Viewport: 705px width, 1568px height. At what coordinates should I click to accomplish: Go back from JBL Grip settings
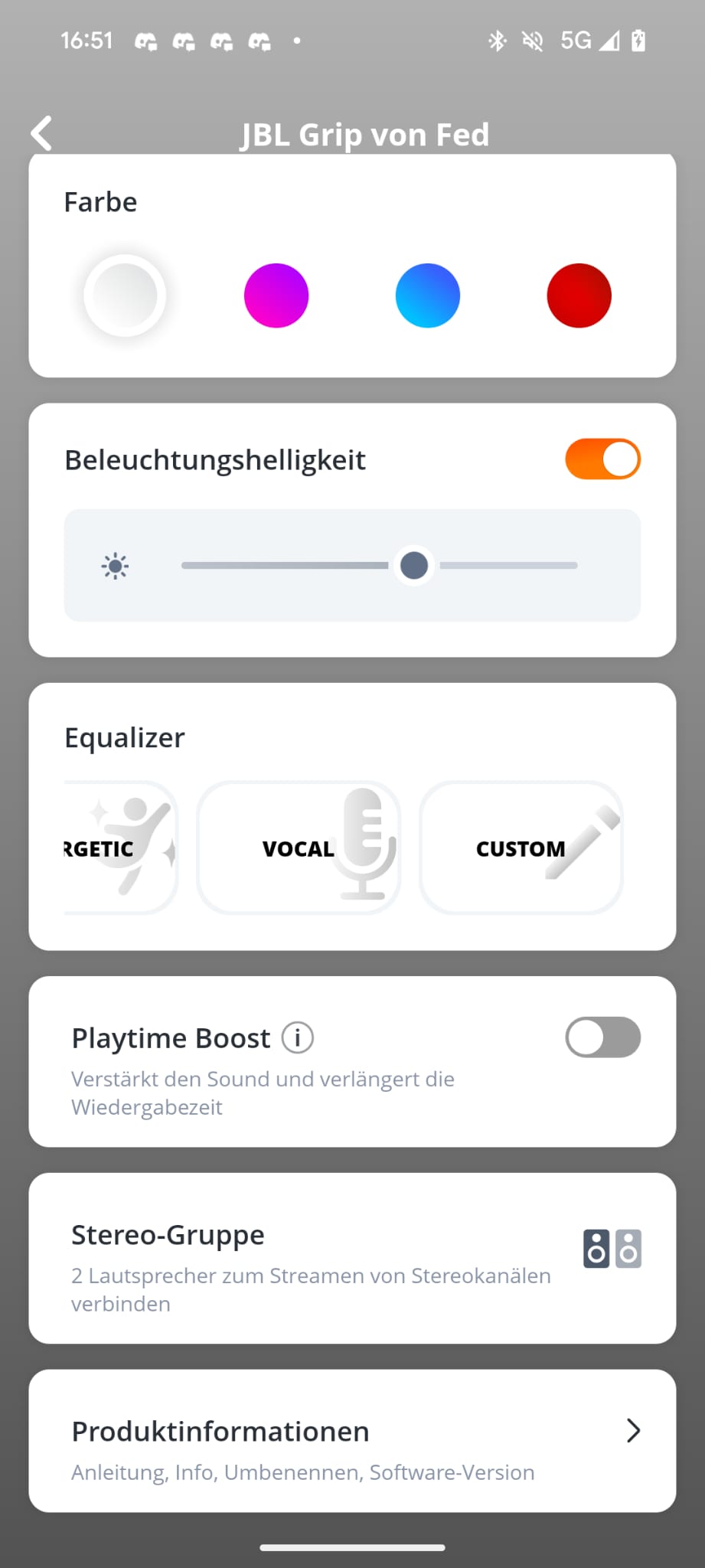(42, 133)
